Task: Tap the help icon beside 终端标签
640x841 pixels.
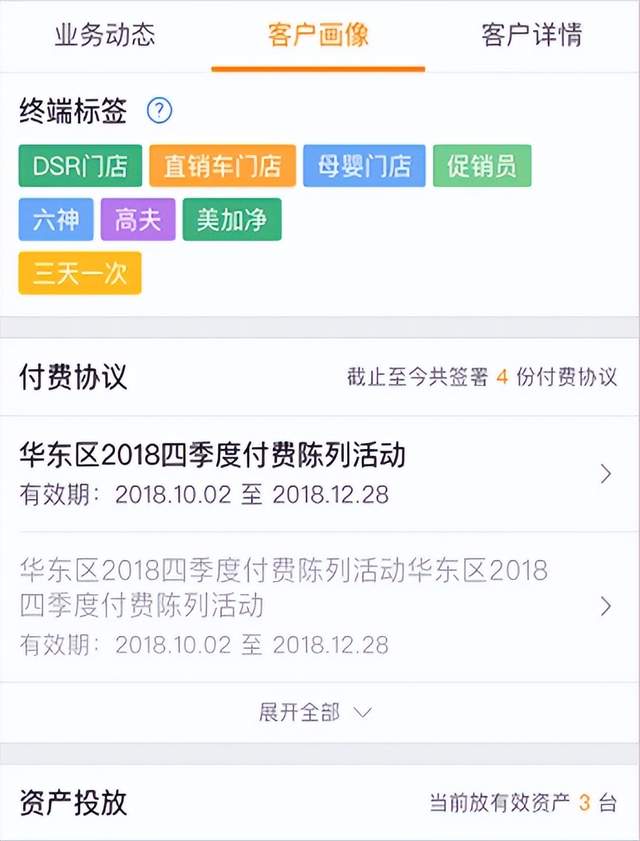Action: pos(159,111)
